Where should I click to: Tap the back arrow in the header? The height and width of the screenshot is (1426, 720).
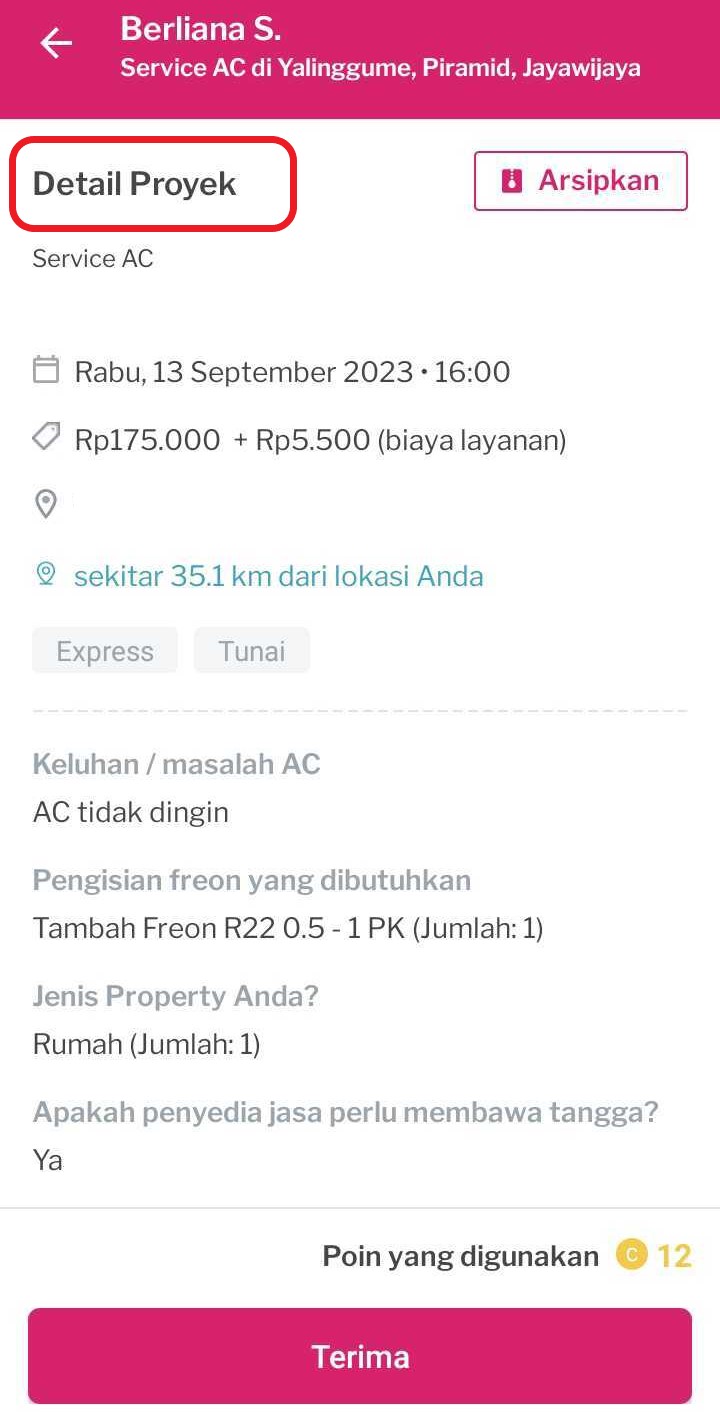(55, 42)
